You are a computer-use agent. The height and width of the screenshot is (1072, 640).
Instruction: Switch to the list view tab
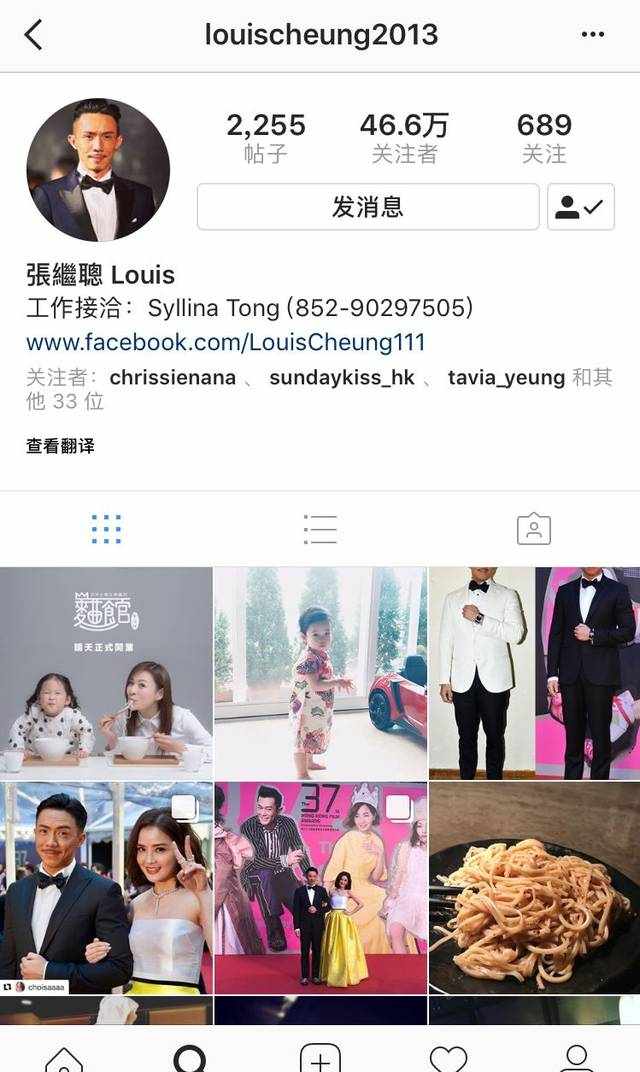(320, 529)
